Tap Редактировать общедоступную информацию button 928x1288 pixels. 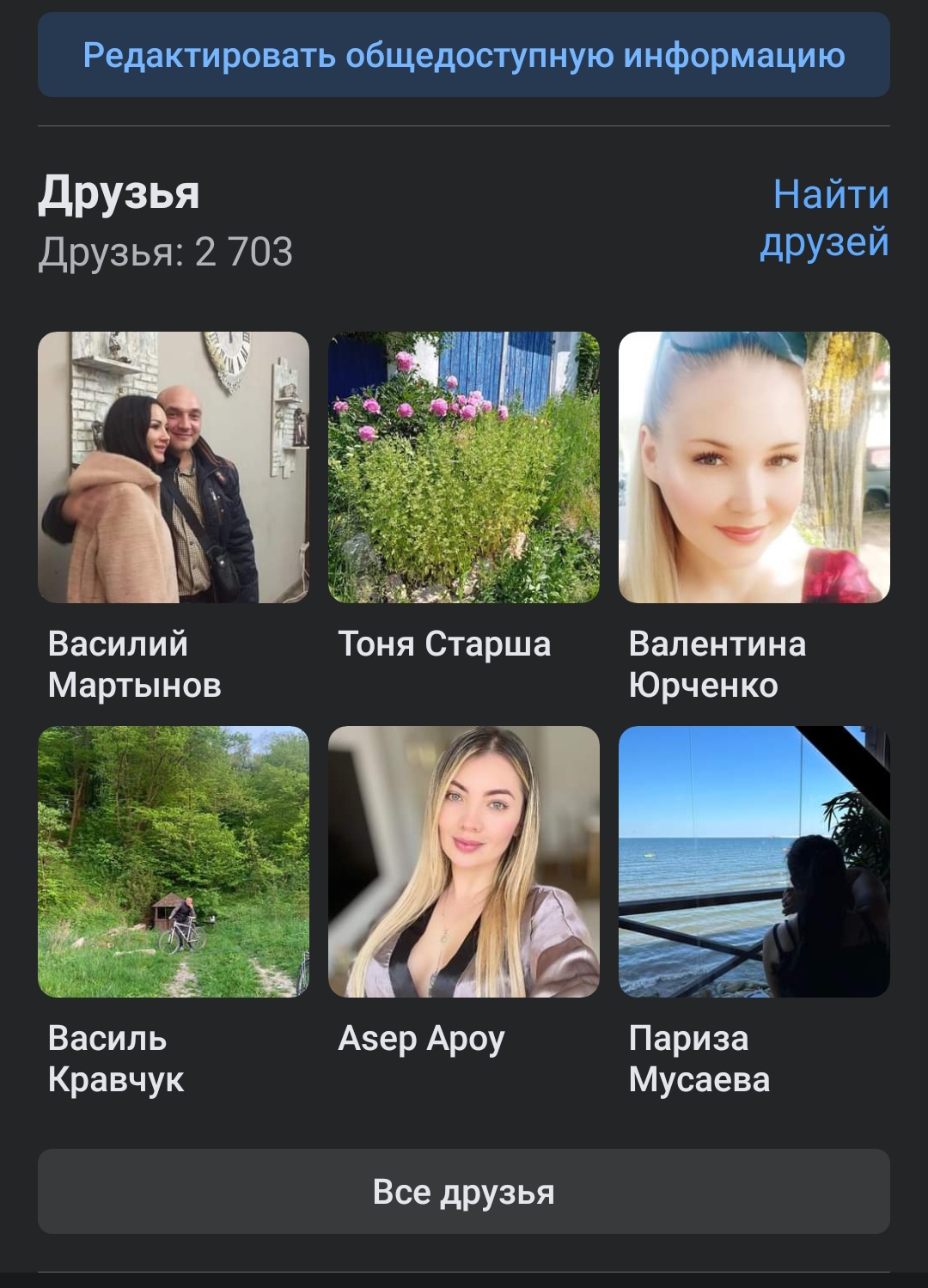(464, 55)
